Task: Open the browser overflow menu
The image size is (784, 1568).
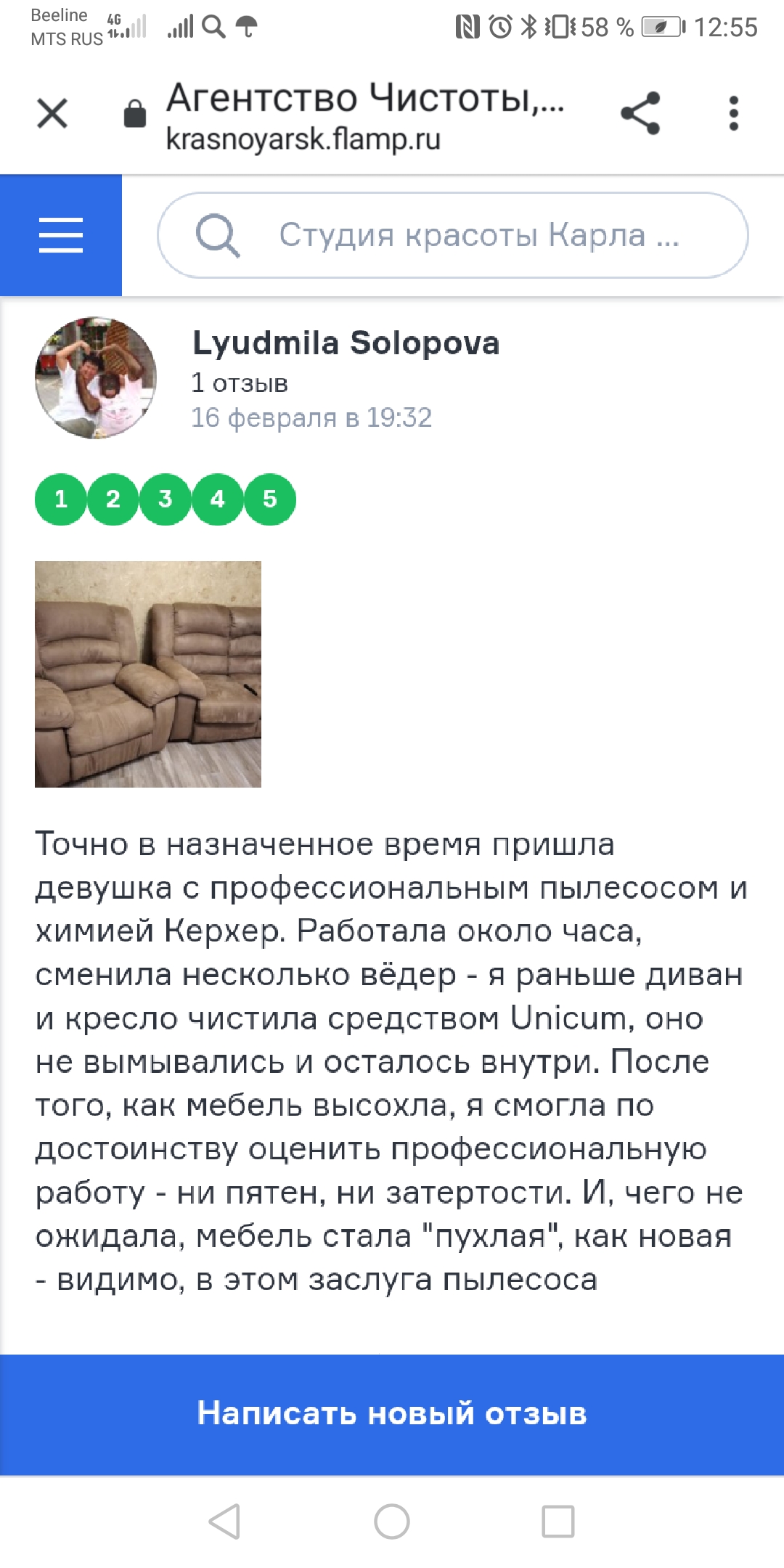Action: 733,113
